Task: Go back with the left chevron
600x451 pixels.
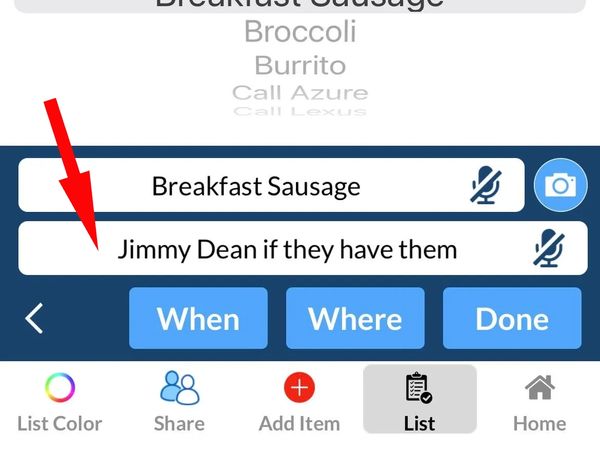Action: coord(35,319)
